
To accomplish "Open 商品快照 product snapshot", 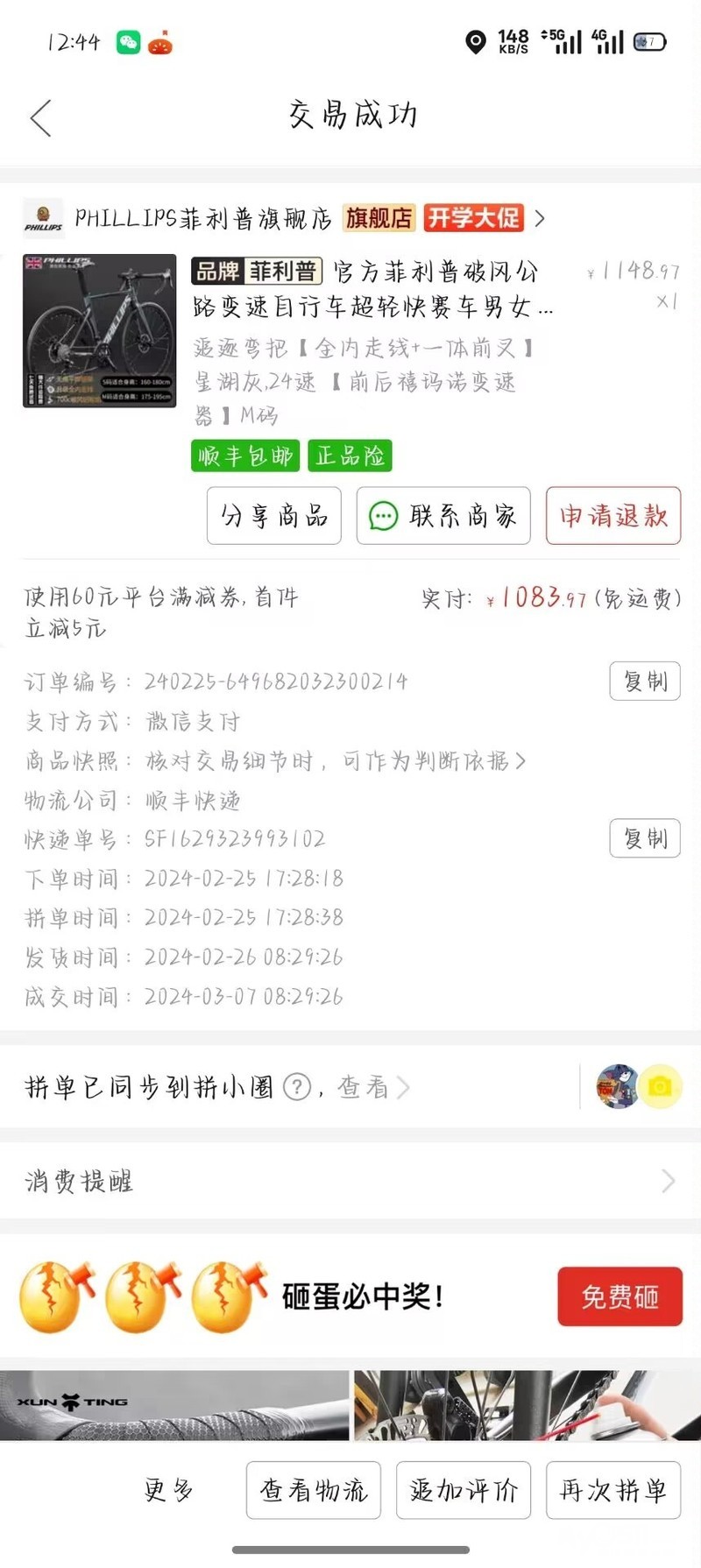I will point(335,761).
